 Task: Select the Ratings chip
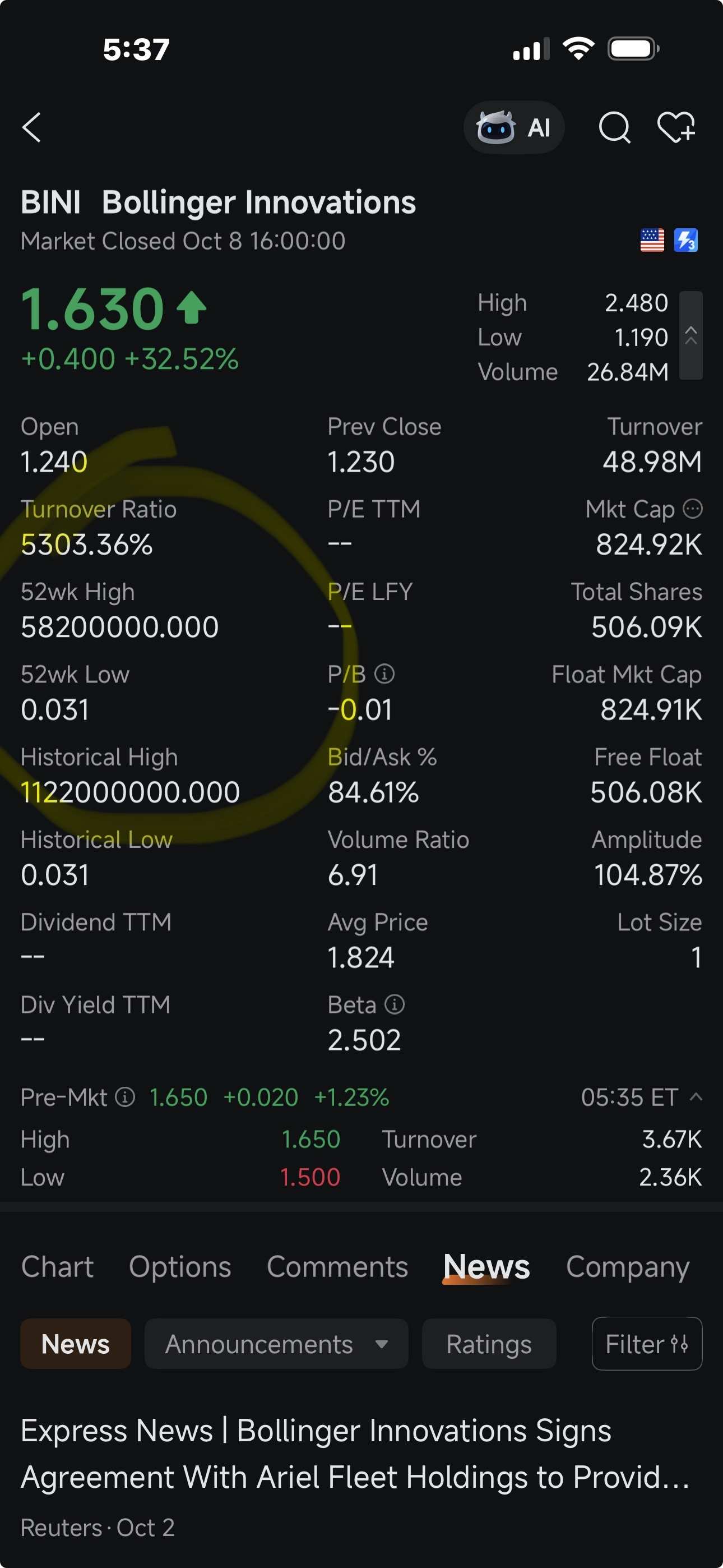point(489,1344)
